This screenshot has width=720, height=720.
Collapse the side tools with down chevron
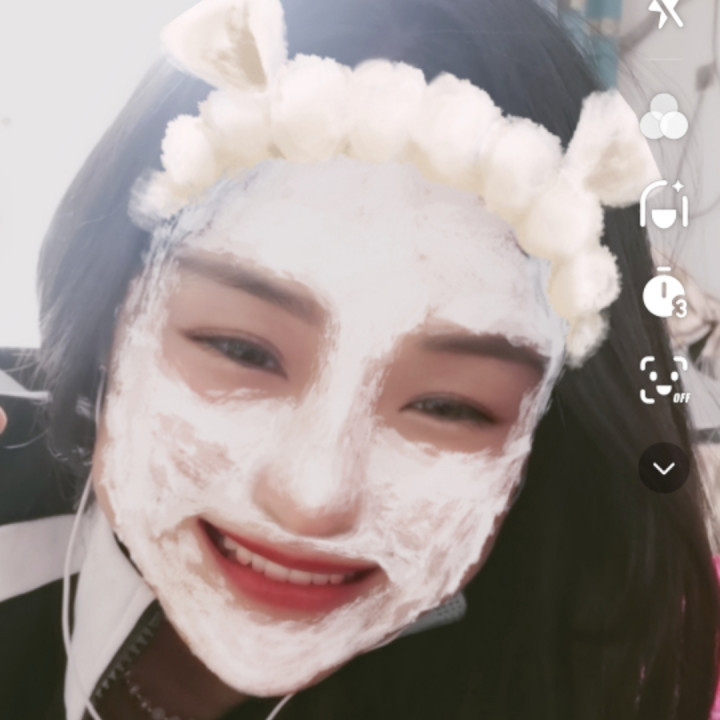click(x=664, y=467)
